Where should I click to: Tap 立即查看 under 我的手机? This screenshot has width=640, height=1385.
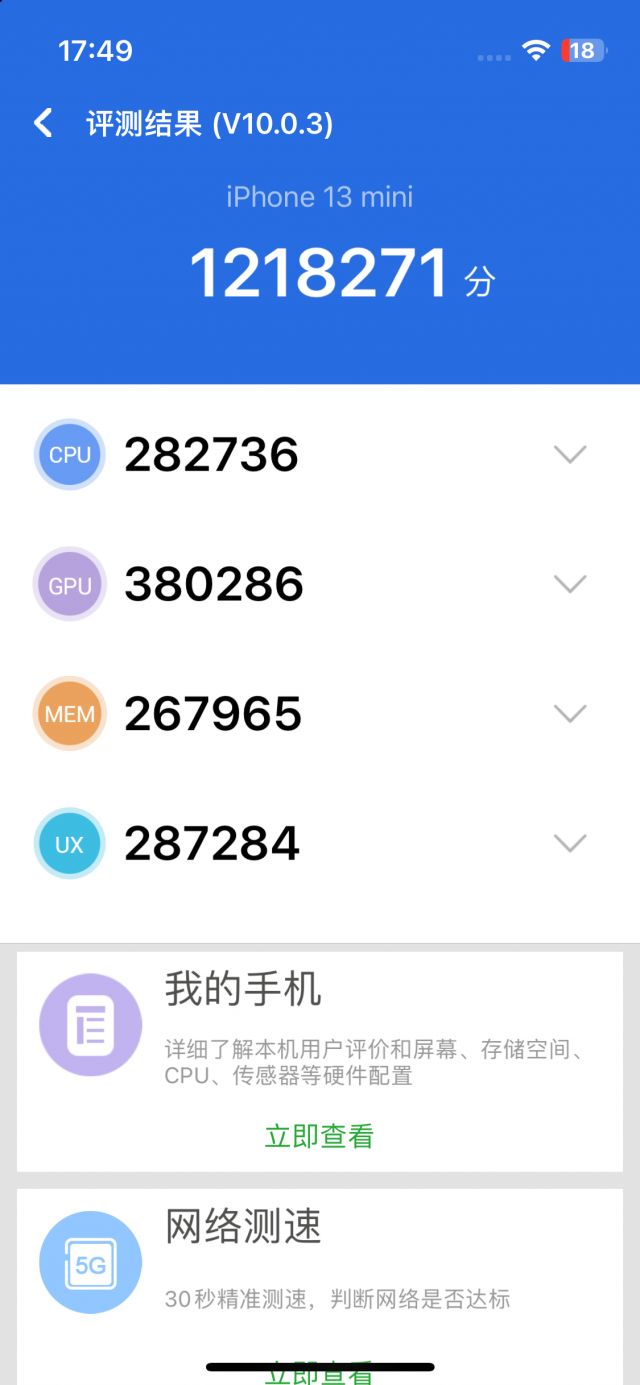[319, 1136]
